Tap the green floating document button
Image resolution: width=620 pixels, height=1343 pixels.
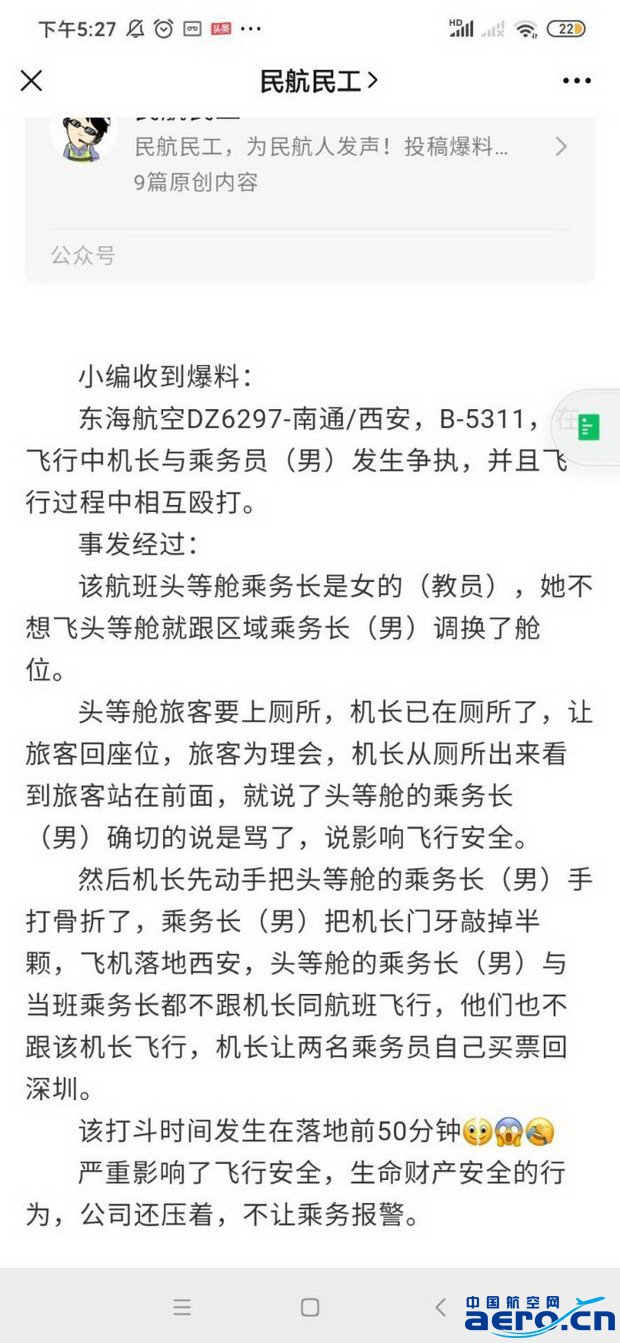coord(588,427)
